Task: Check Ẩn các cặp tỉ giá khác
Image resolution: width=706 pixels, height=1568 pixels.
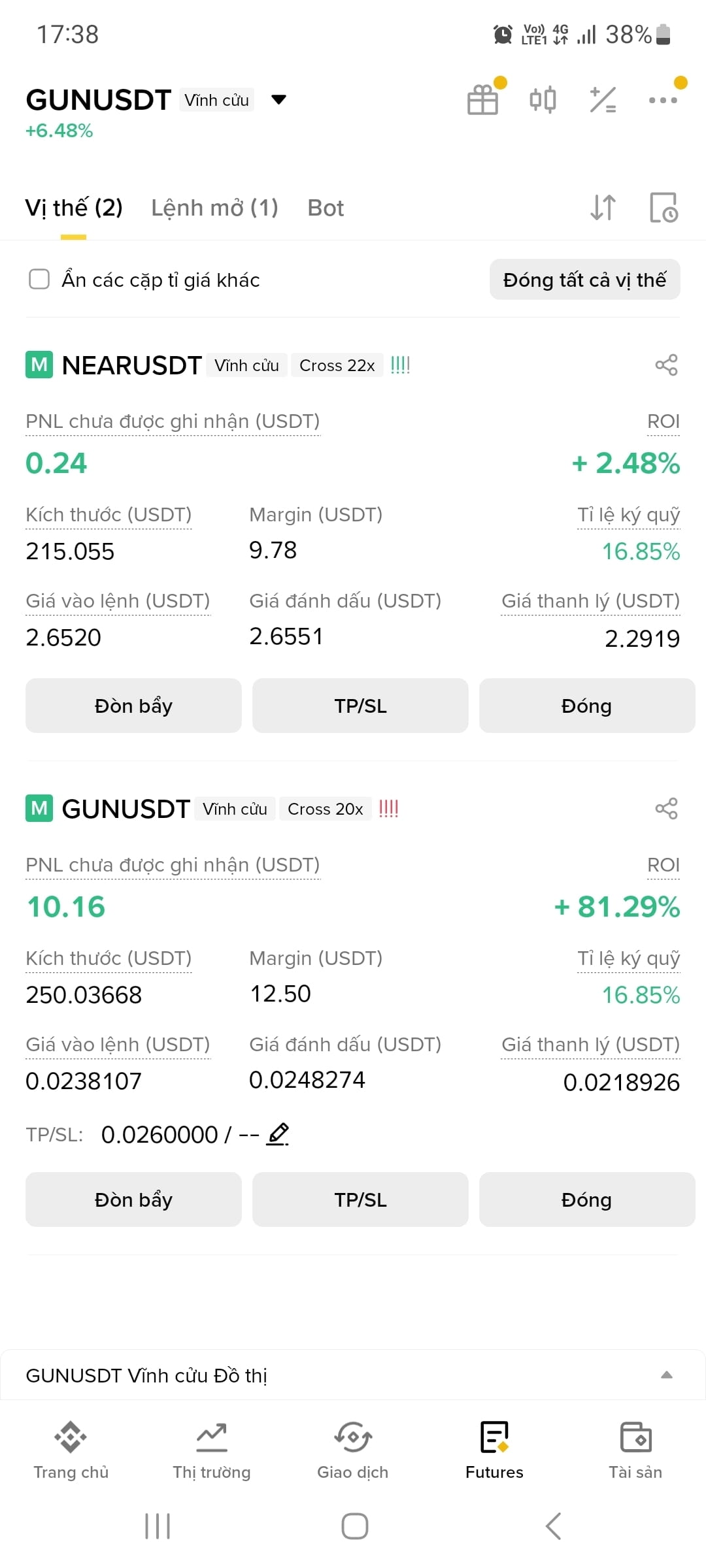Action: pos(39,279)
